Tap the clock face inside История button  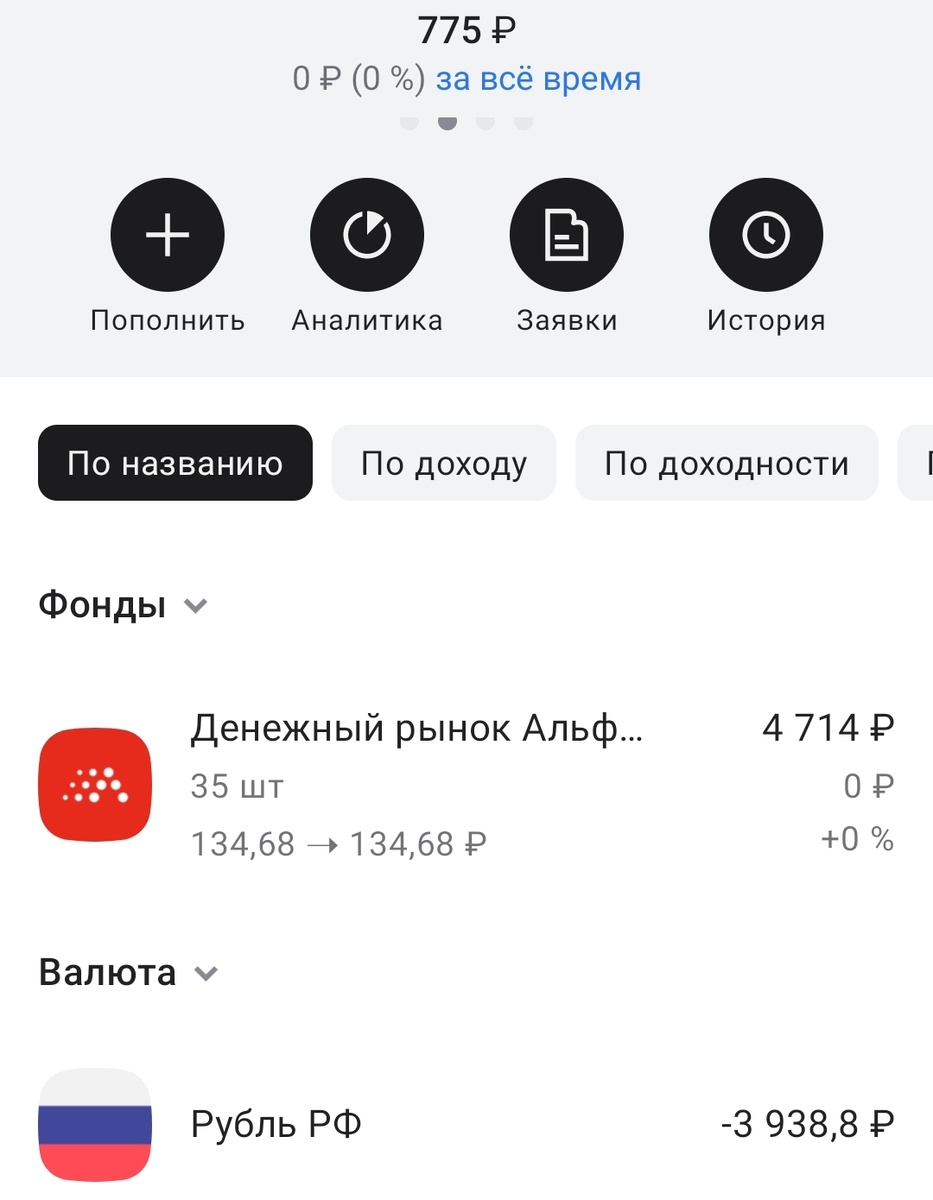(x=765, y=234)
